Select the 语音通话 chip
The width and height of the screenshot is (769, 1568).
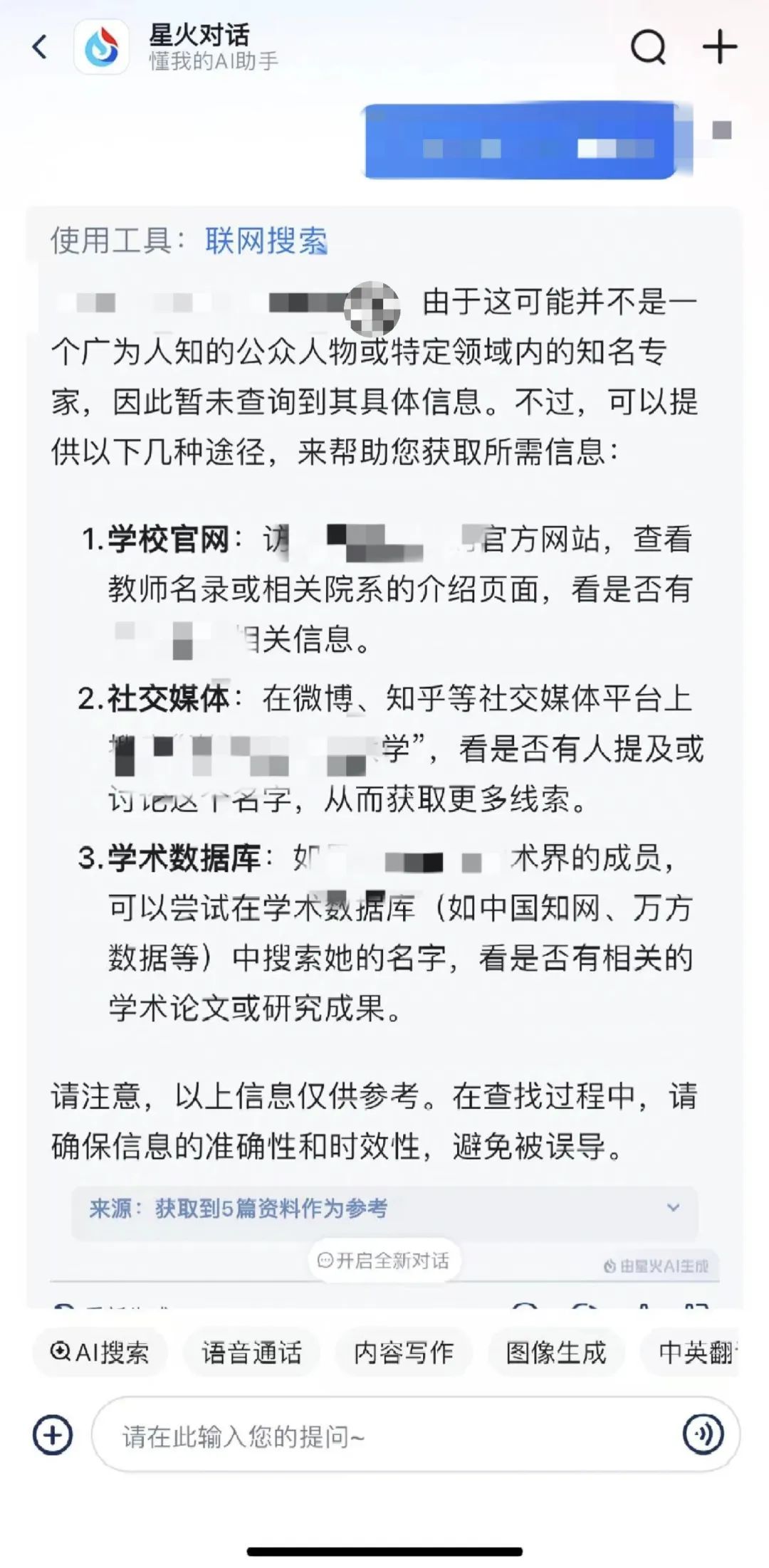click(x=251, y=1352)
